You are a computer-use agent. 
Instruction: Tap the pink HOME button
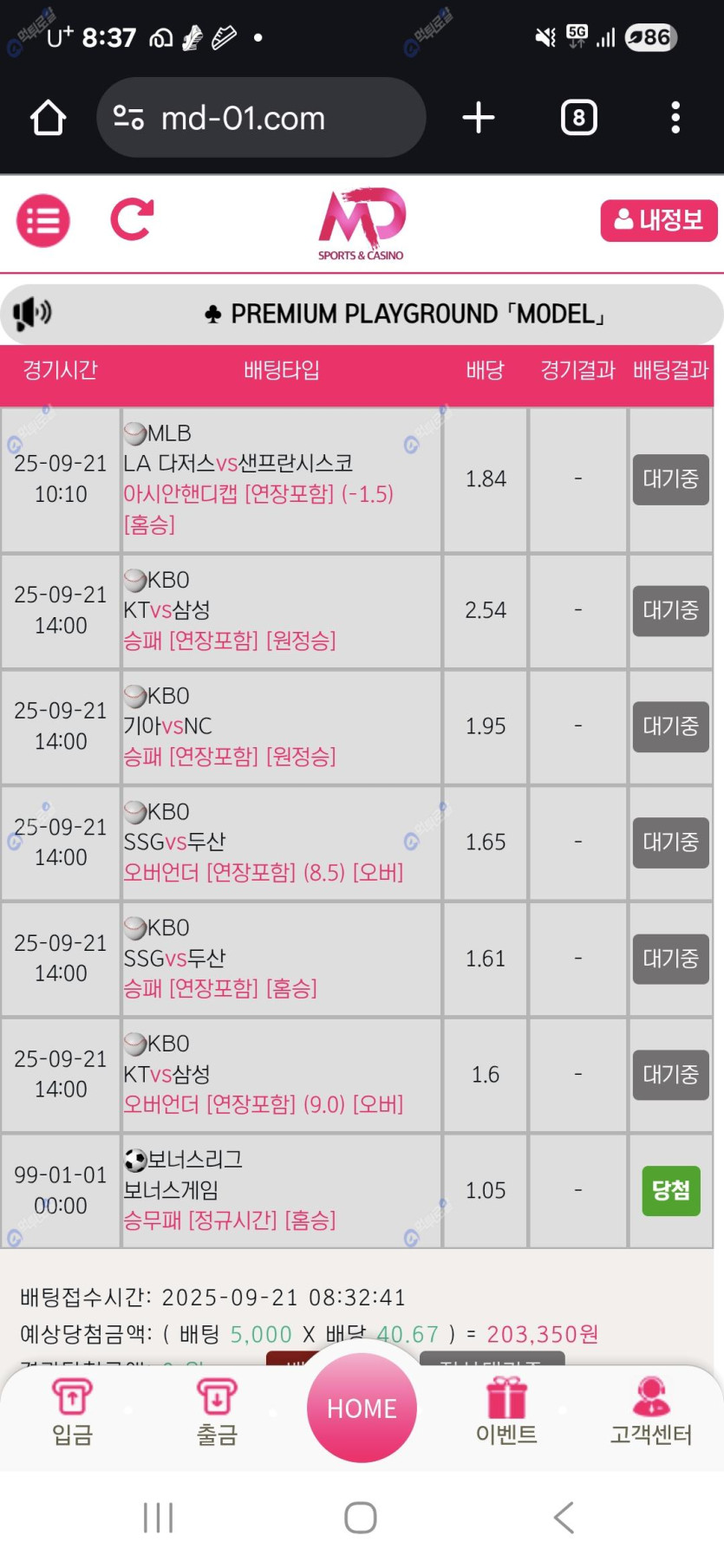point(362,1408)
